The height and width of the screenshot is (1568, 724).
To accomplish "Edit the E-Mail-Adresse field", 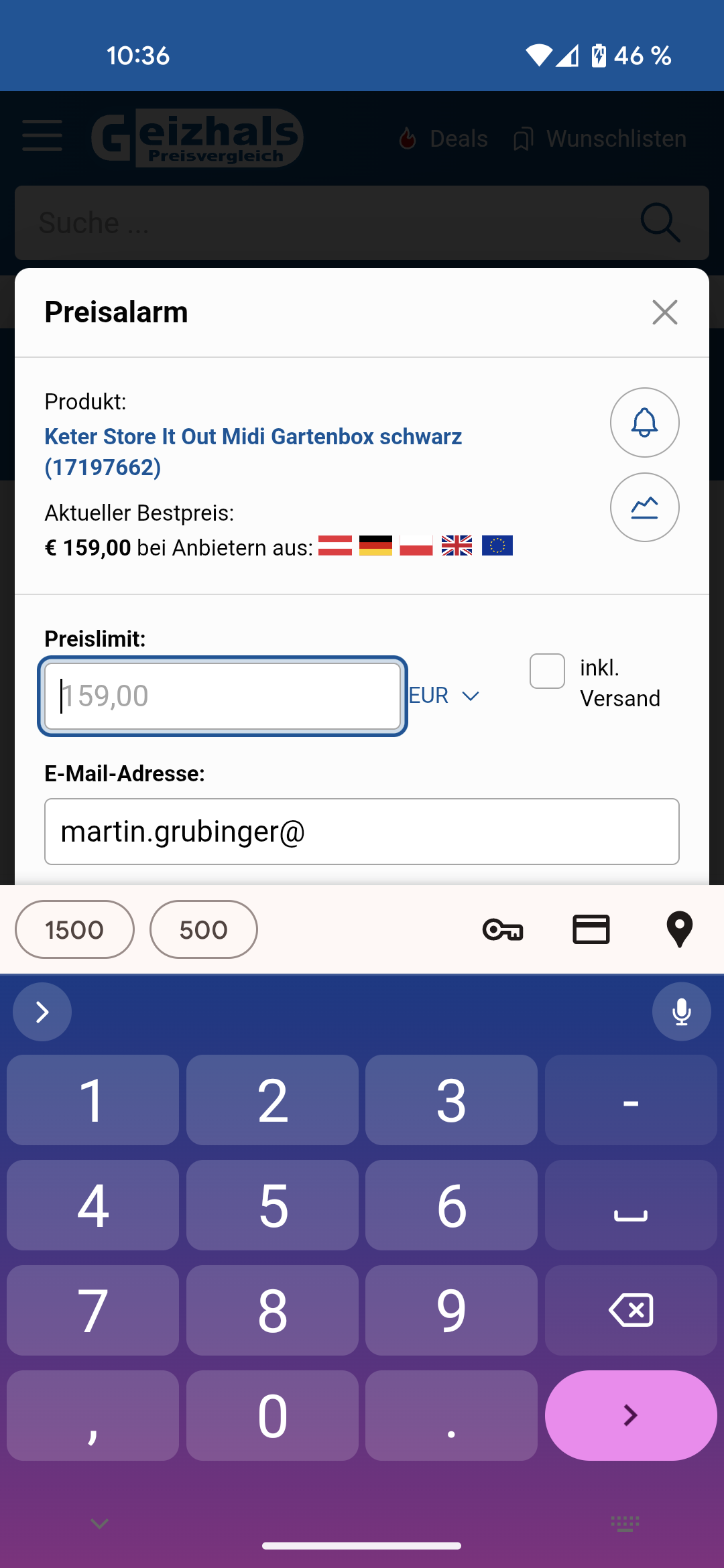I will pos(362,832).
